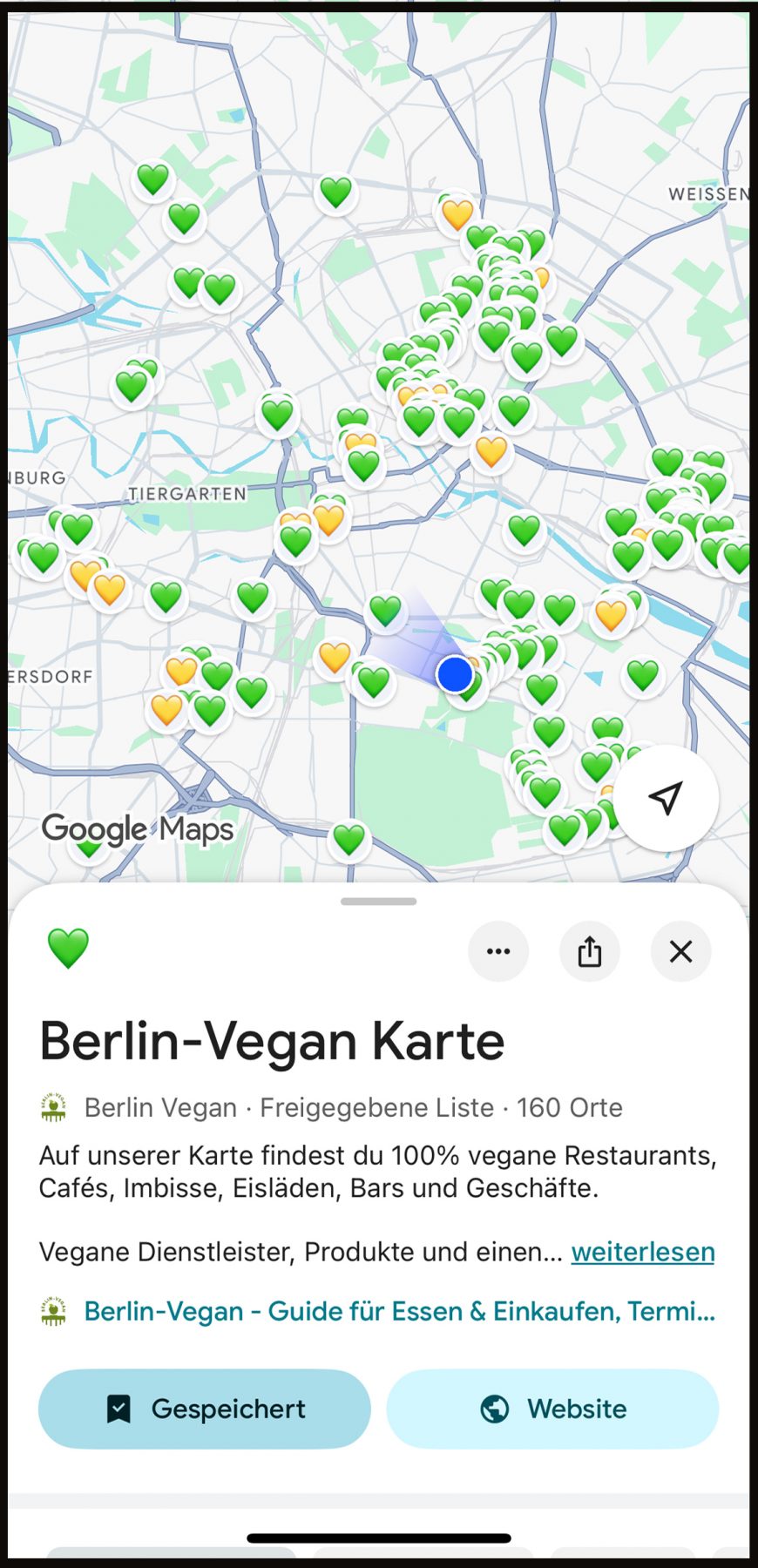Tap the bottom sheet drag handle

[379, 902]
